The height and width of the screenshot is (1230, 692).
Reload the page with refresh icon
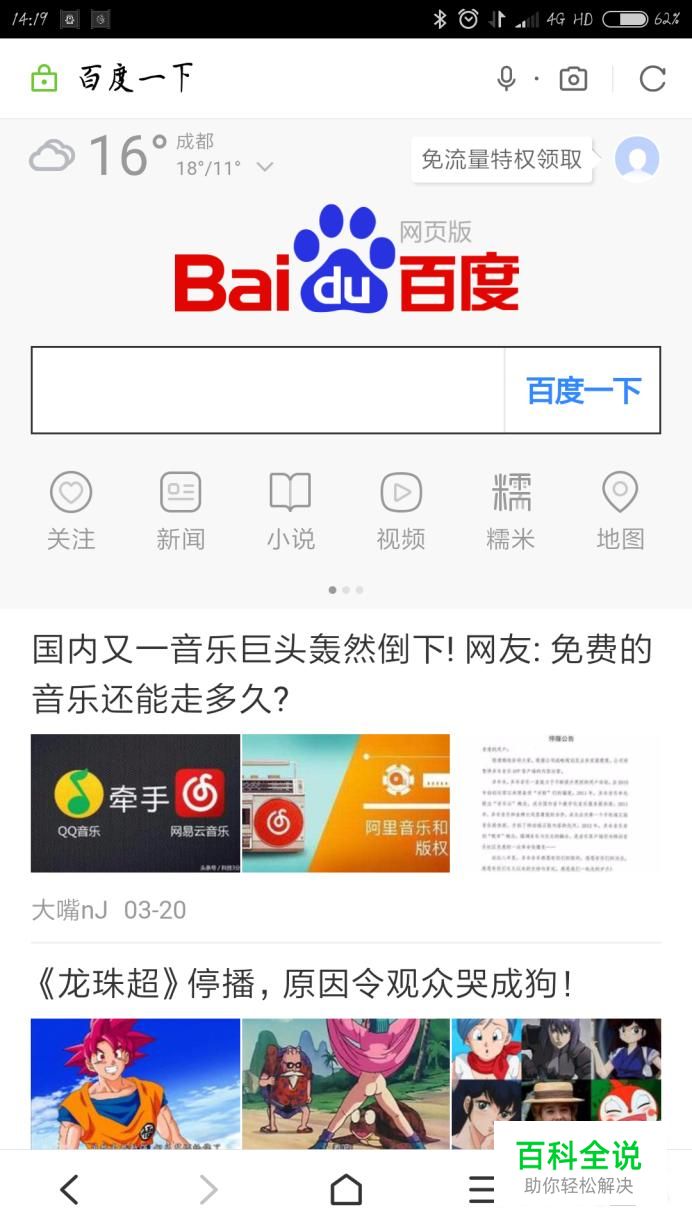[x=652, y=79]
